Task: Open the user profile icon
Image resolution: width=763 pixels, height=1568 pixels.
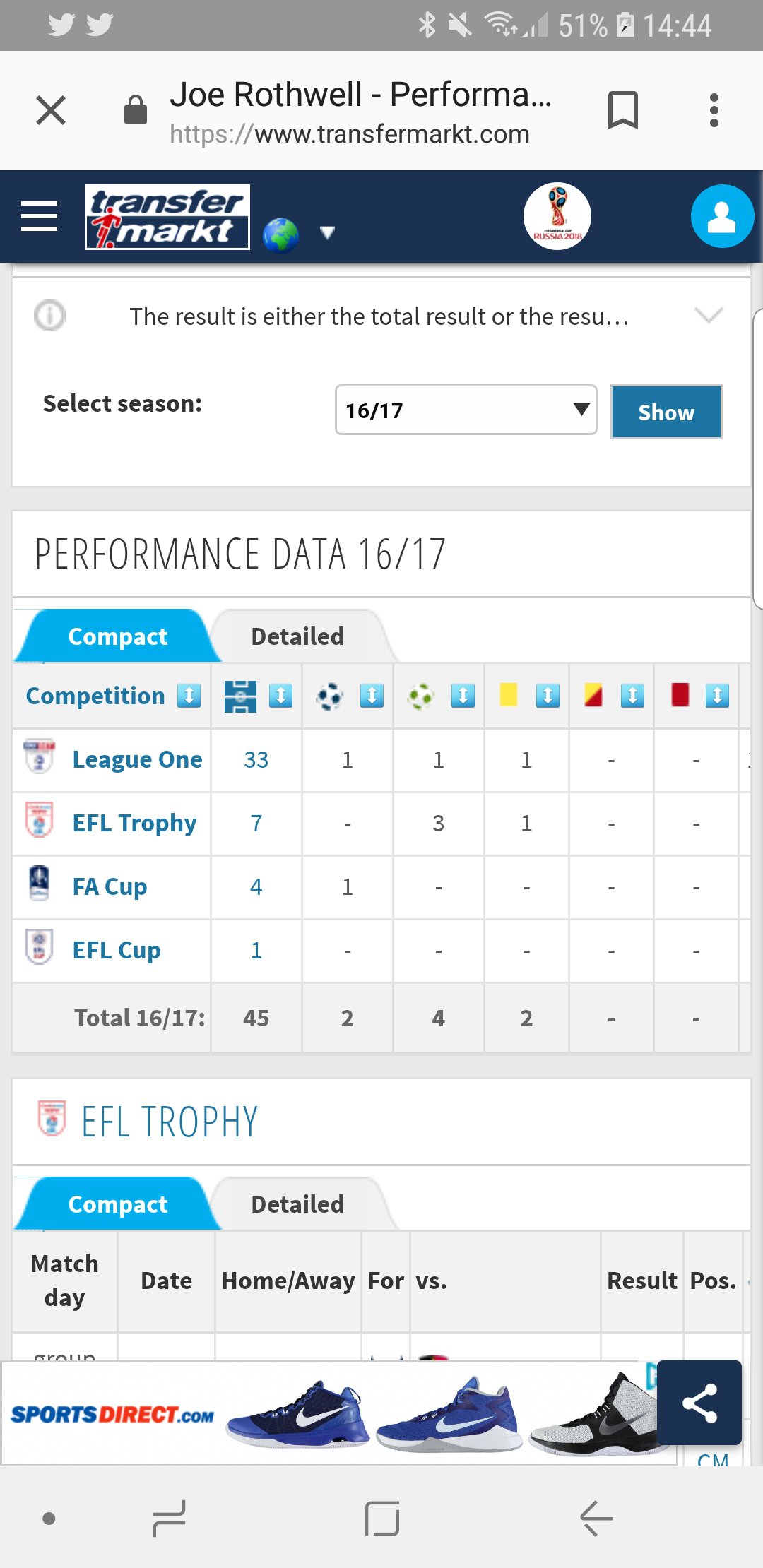Action: click(722, 216)
